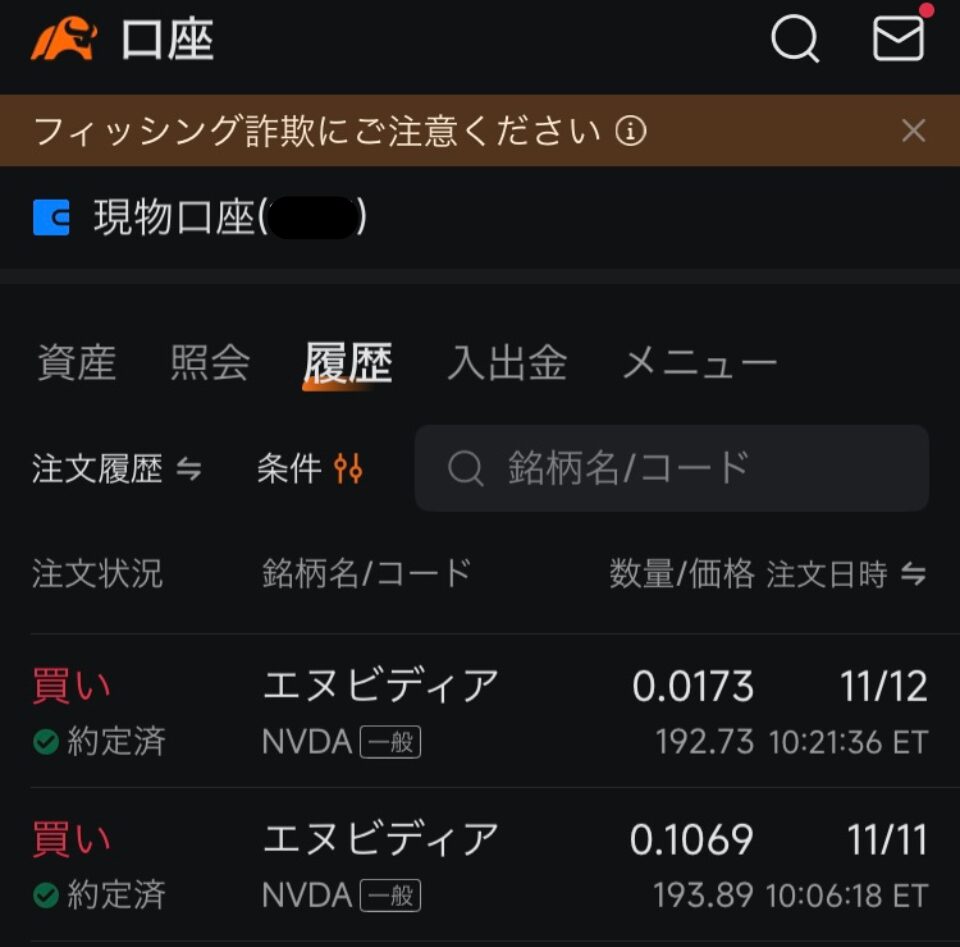The height and width of the screenshot is (947, 960).
Task: Switch to the 照会 tab
Action: tap(210, 363)
